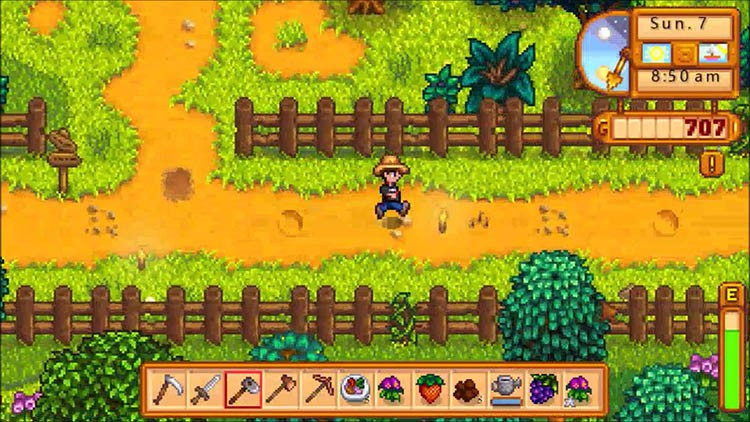750x422 pixels.
Task: Select the purple flower after the grapes
Action: tap(578, 389)
